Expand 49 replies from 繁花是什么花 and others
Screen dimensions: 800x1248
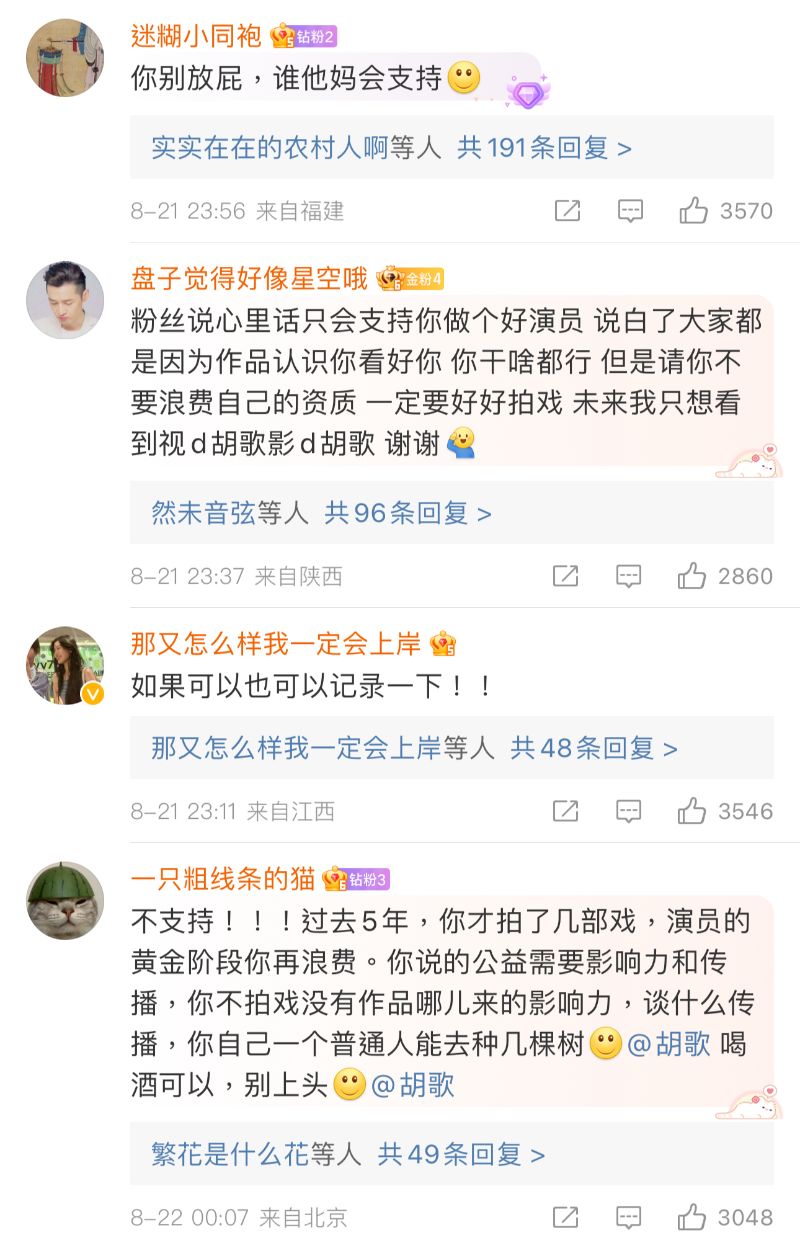348,1155
